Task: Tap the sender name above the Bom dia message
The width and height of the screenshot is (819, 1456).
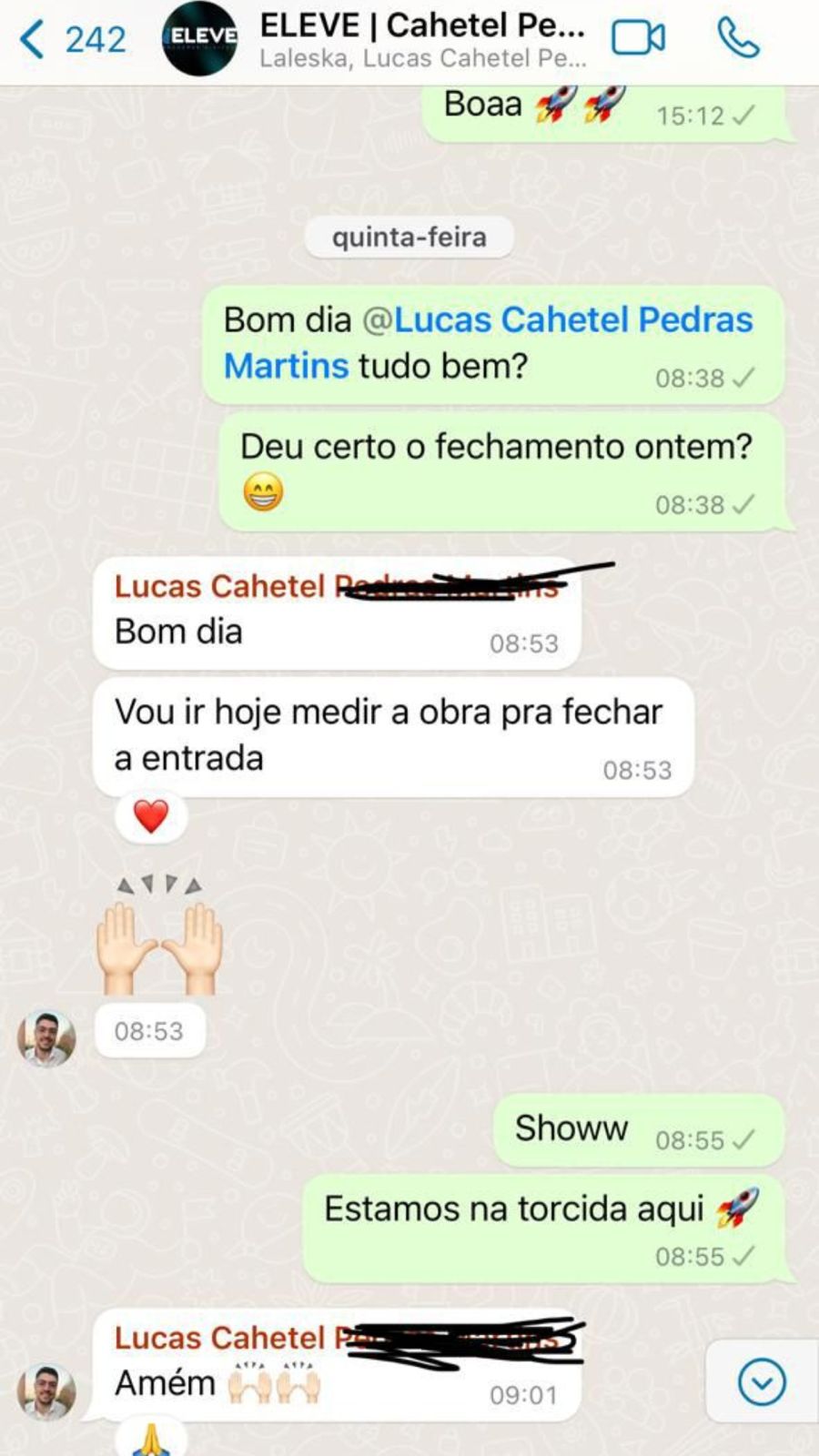Action: [x=218, y=587]
